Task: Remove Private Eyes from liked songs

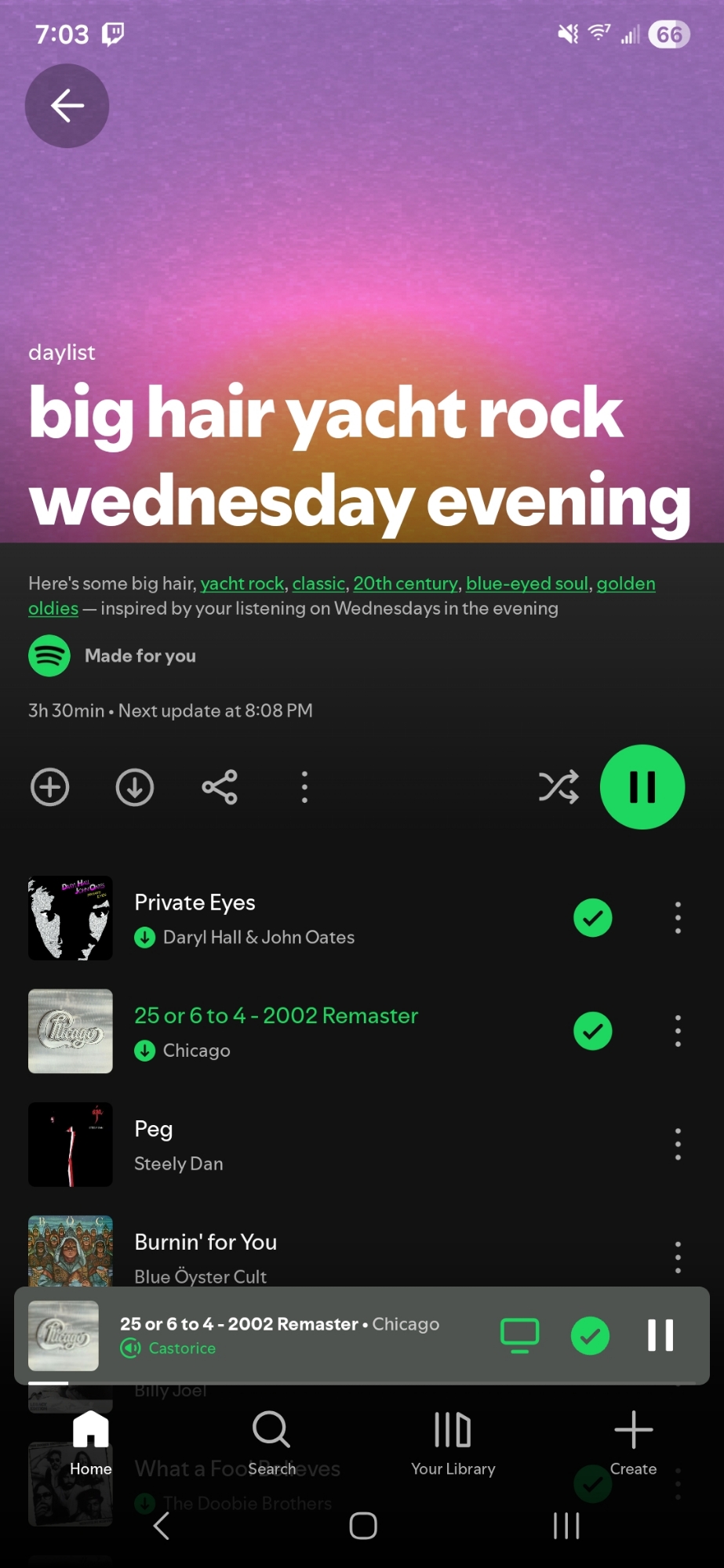Action: pyautogui.click(x=593, y=917)
